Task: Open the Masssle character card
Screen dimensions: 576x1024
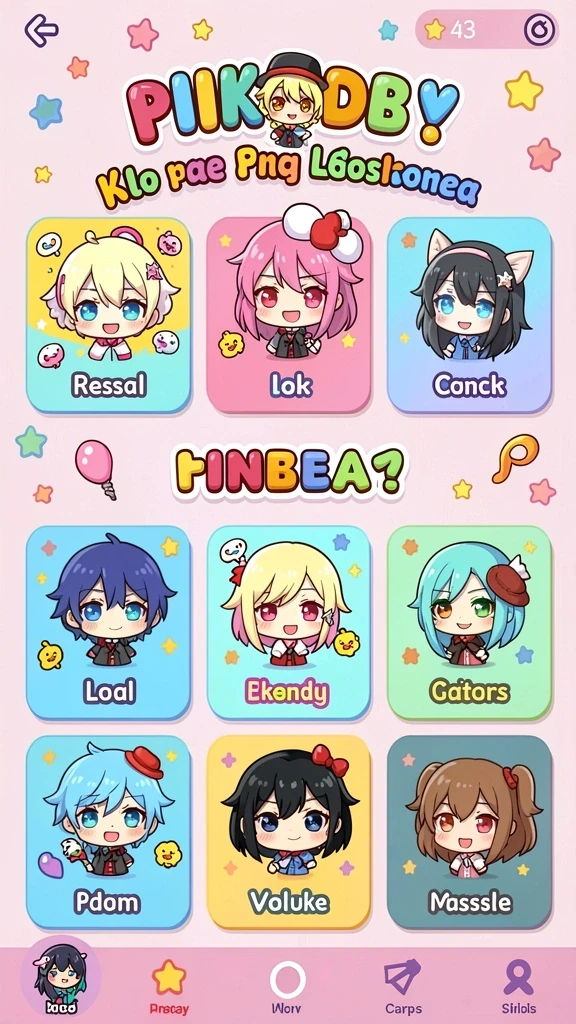Action: tap(470, 832)
